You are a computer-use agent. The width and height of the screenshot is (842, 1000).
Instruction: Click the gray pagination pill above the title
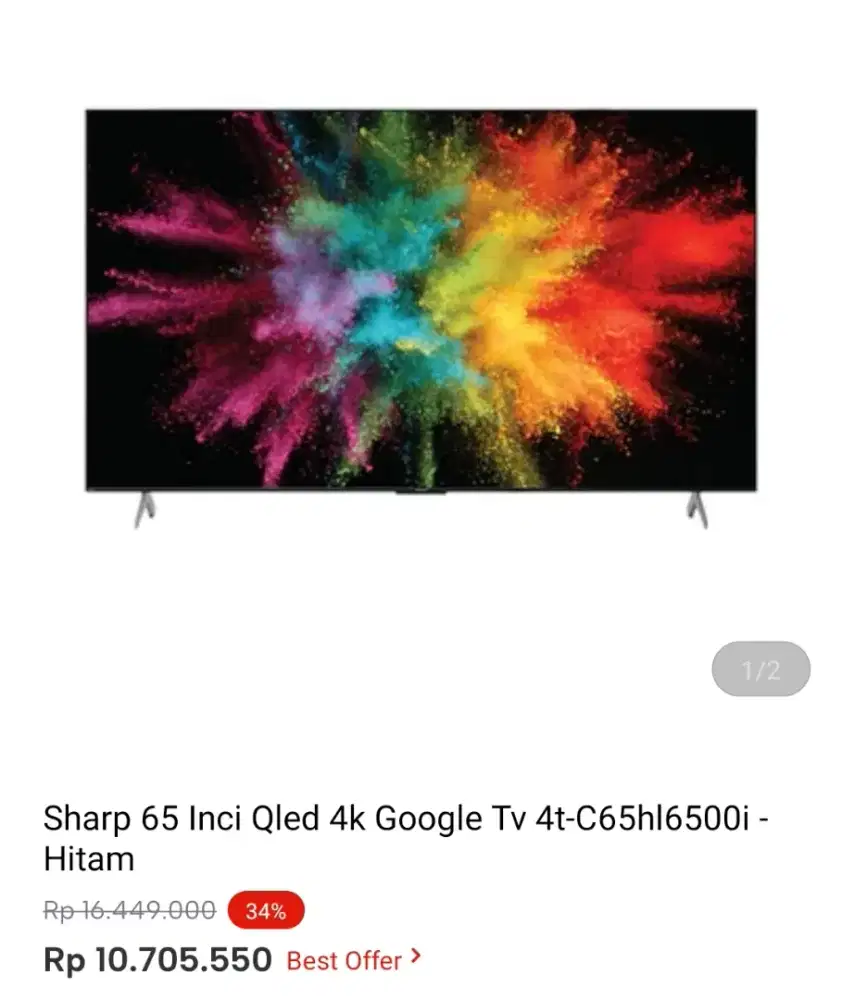762,669
